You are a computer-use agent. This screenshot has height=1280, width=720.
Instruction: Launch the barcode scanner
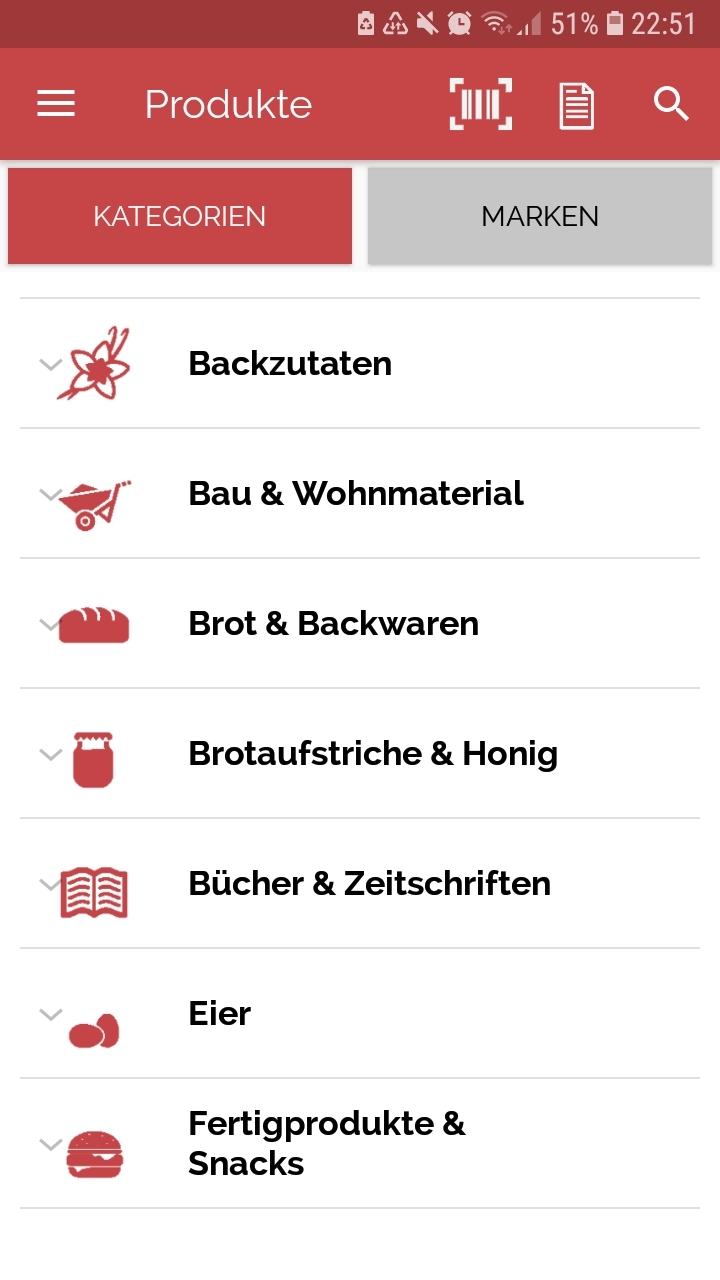(x=480, y=104)
